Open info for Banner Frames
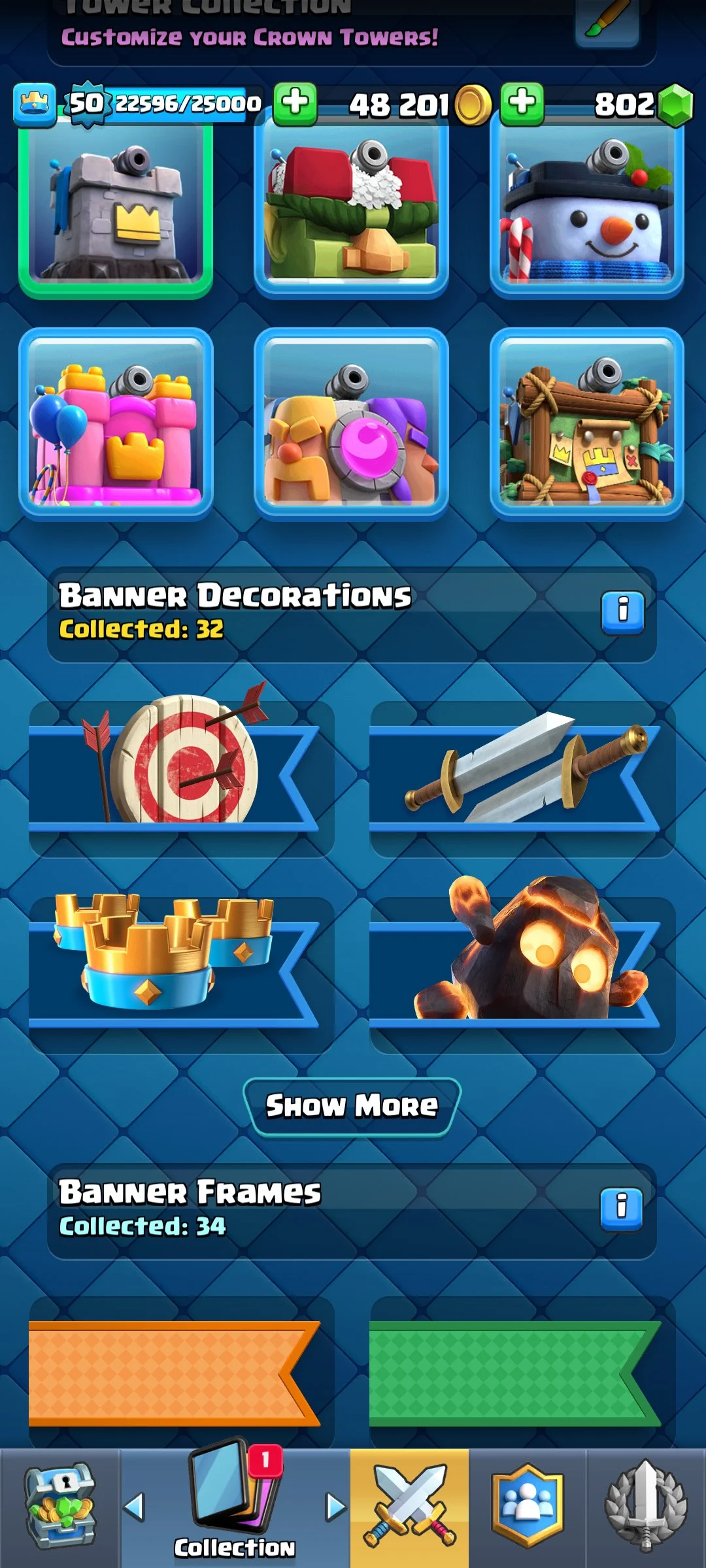 point(621,1209)
